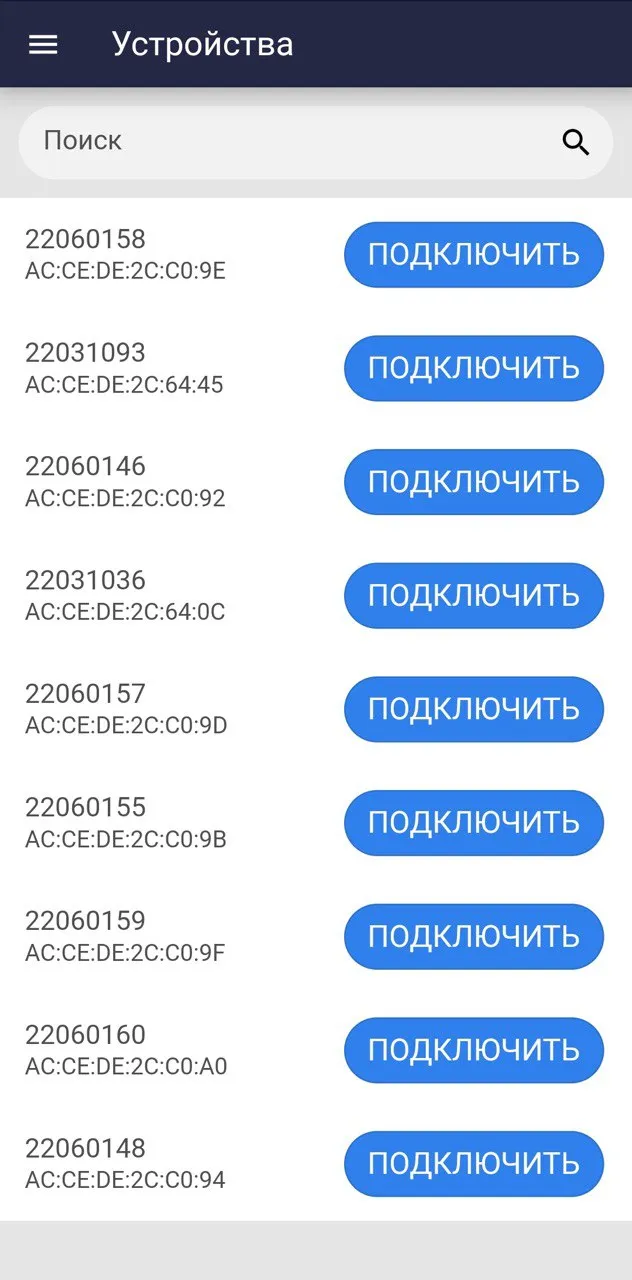Screen dimensions: 632x1280
Task: Connect to device 22060158
Action: click(474, 254)
